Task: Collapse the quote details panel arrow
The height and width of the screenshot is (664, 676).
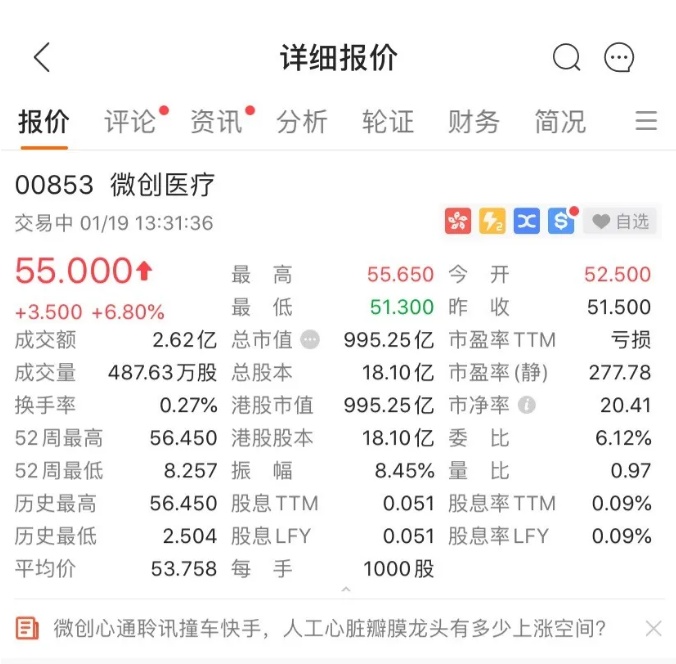Action: [x=346, y=589]
